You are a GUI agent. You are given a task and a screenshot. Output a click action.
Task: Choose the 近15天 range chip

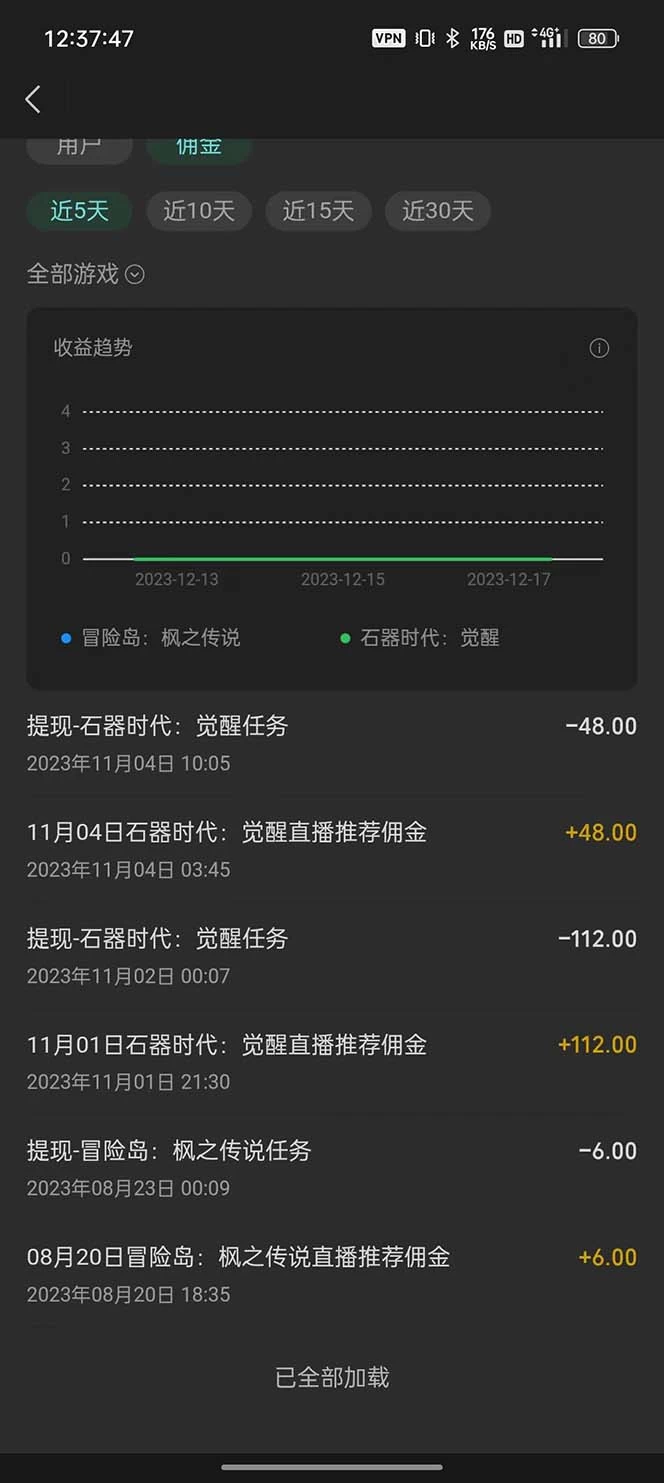click(x=318, y=211)
